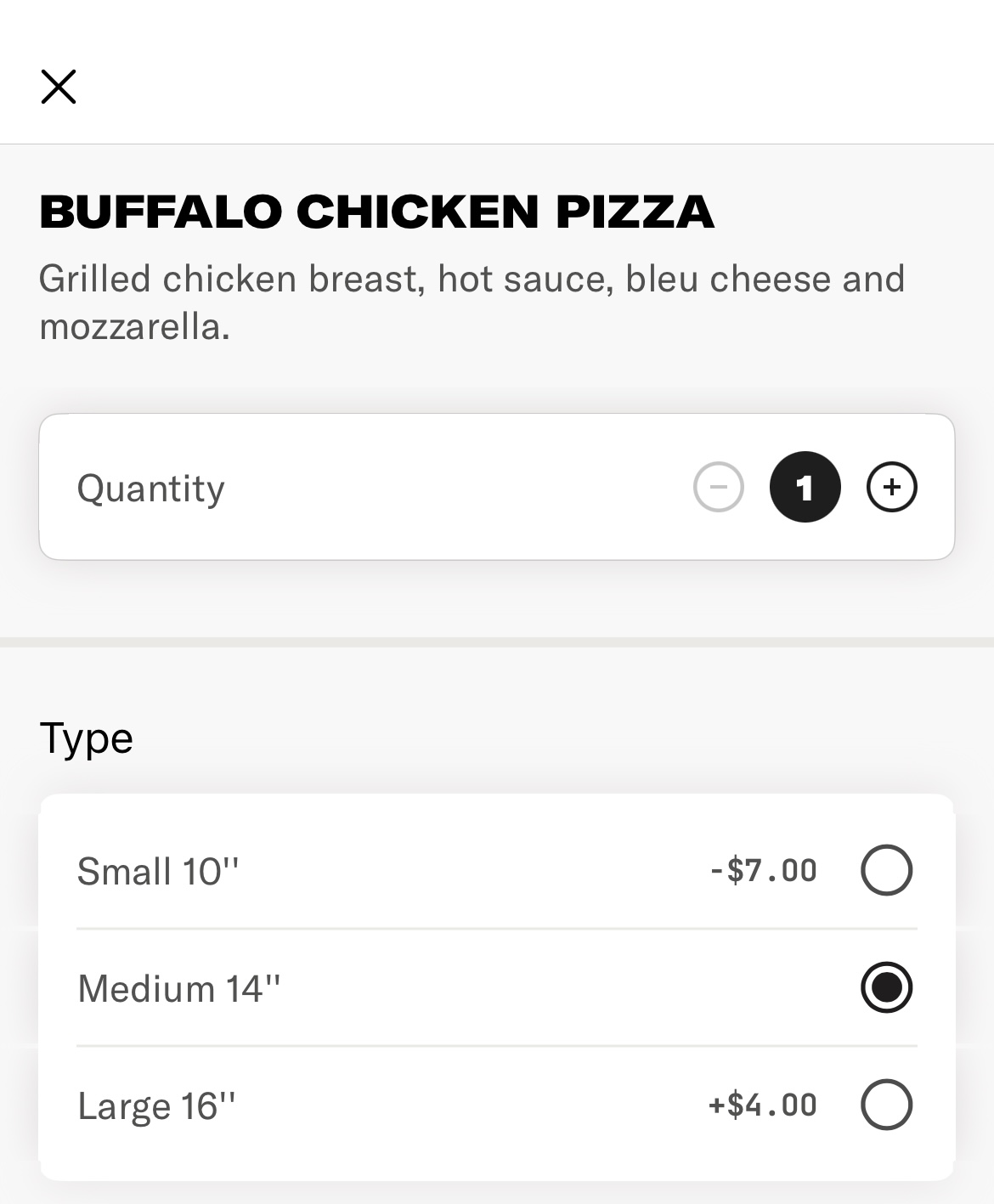Select the Small 10" size option
Viewport: 994px width, 1204px height.
click(x=886, y=870)
